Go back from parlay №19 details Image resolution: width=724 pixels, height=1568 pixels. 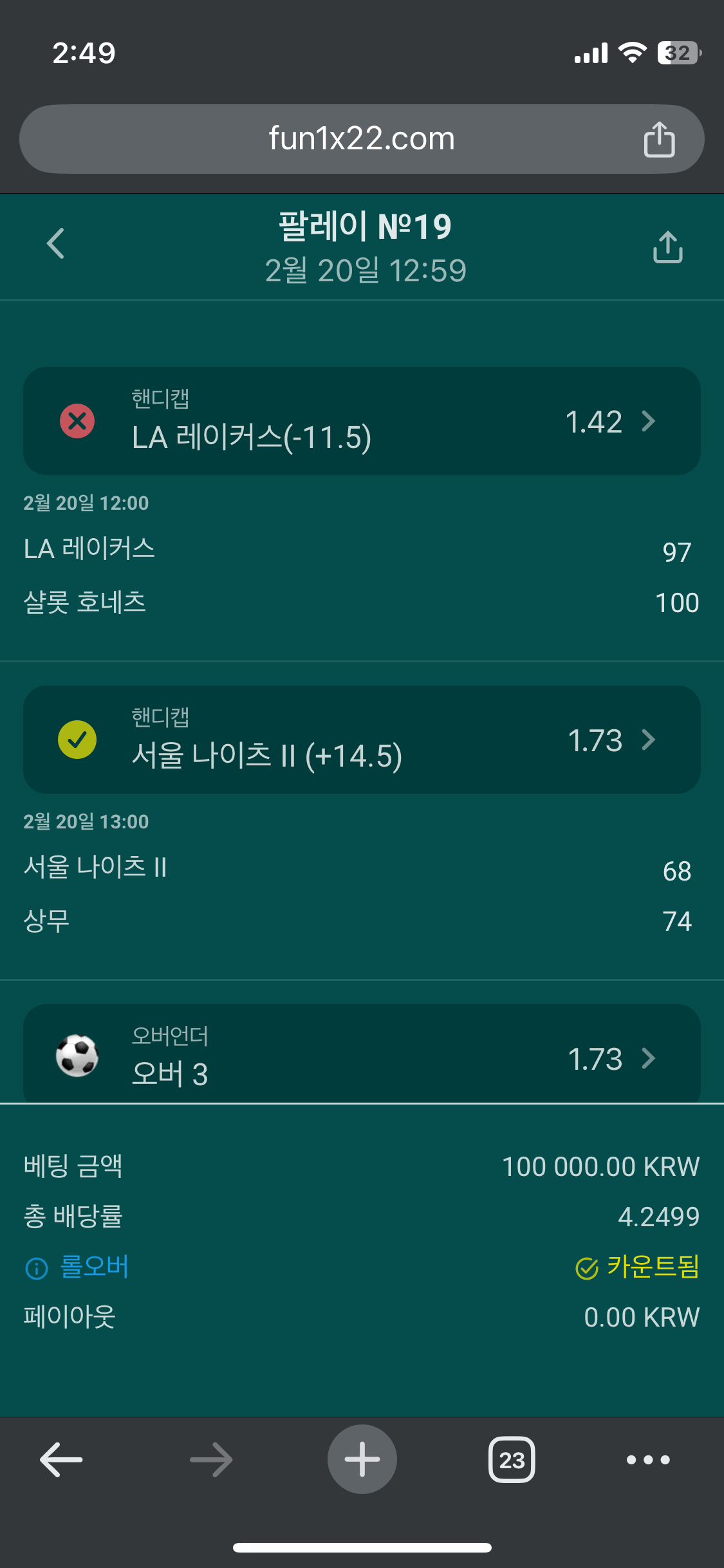click(56, 244)
